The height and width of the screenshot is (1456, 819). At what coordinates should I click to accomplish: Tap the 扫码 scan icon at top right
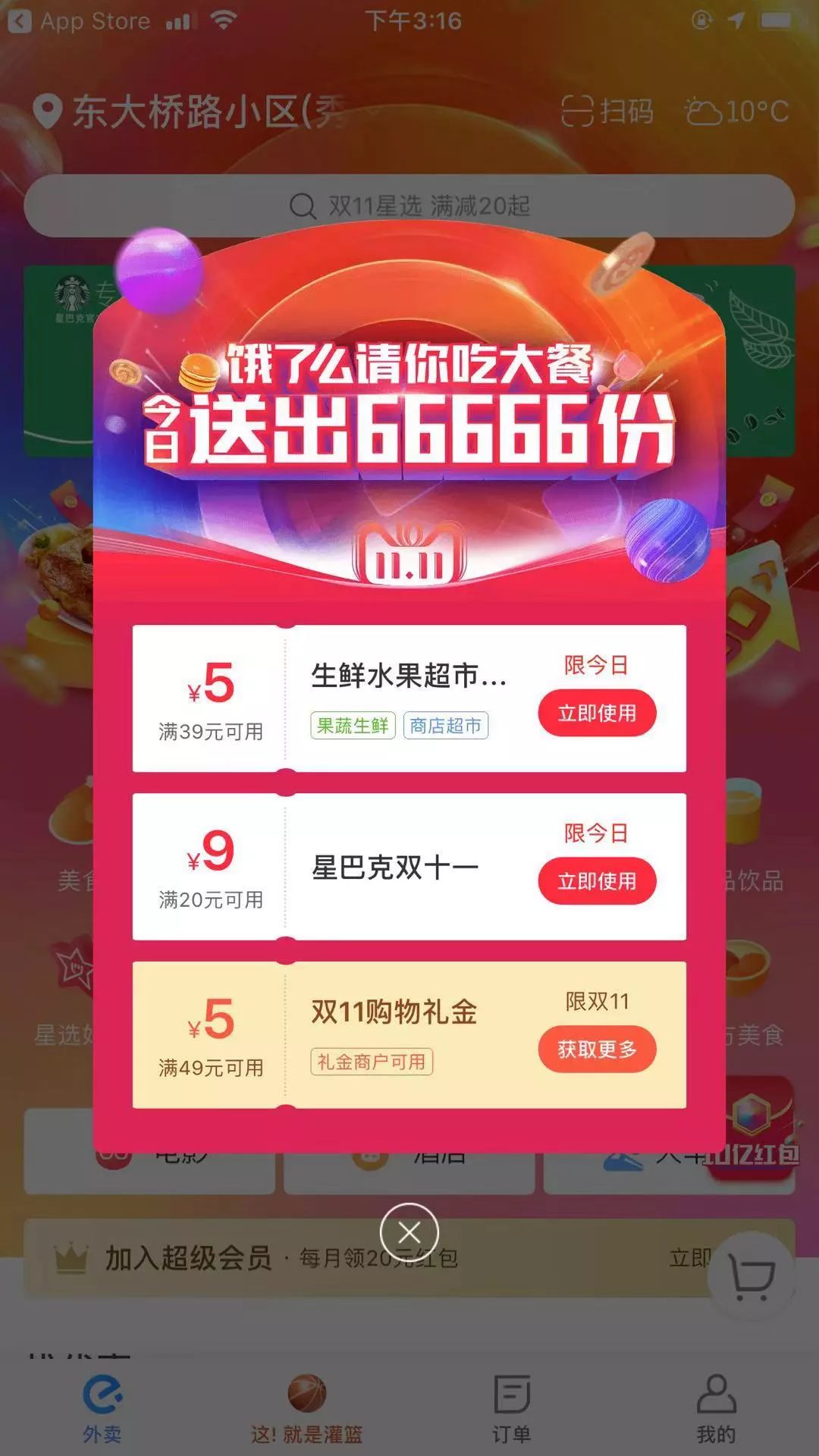click(579, 112)
